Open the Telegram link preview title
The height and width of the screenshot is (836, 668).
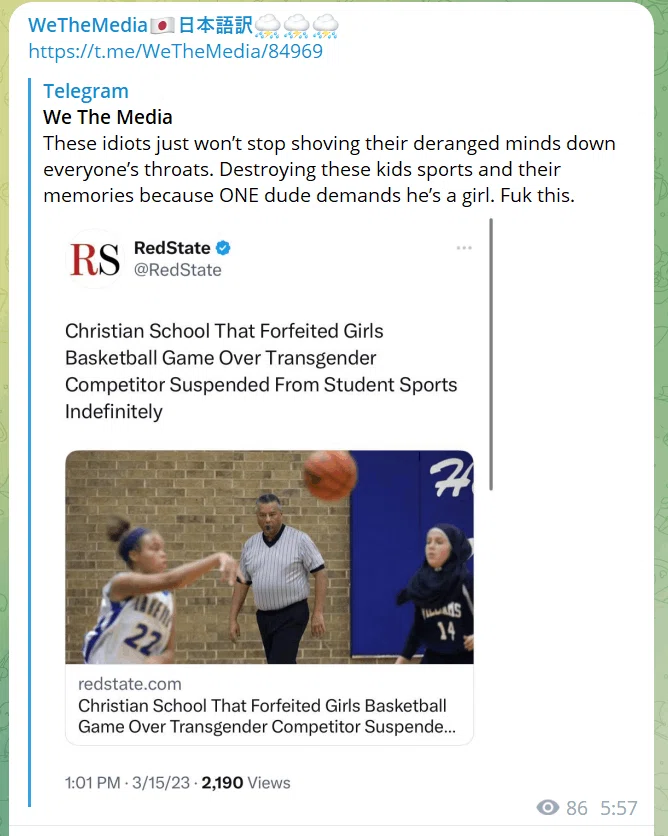click(x=86, y=91)
